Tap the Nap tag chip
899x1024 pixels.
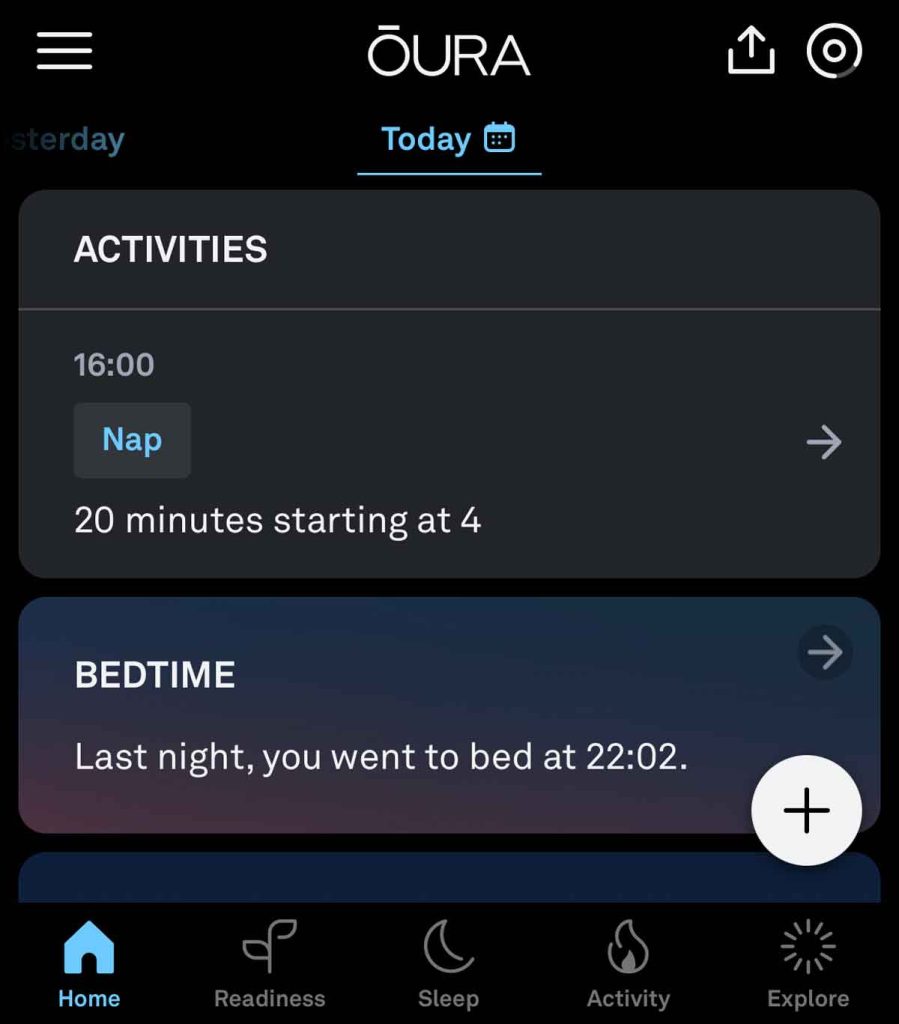tap(132, 440)
